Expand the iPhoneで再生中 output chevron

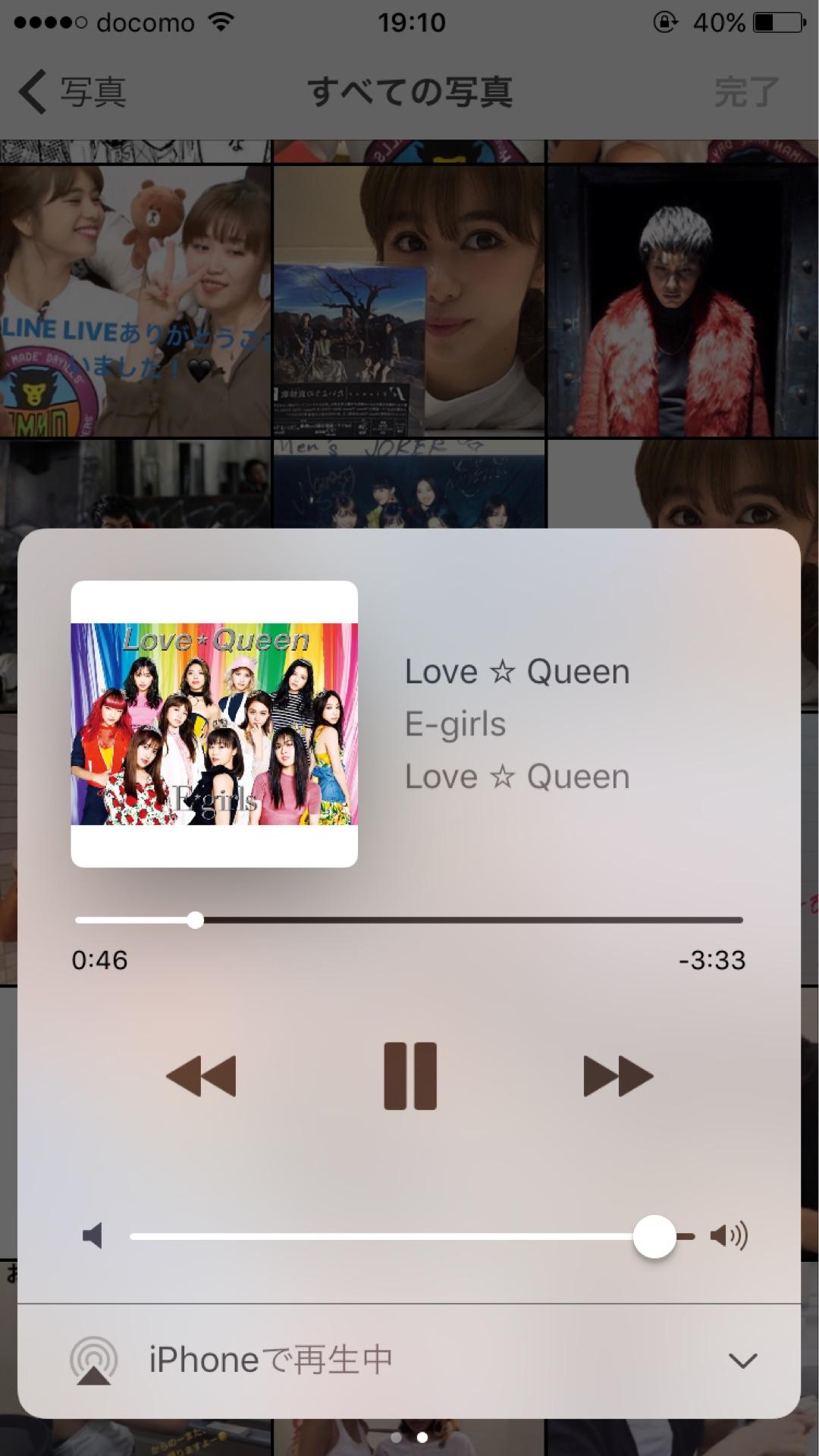click(742, 1360)
